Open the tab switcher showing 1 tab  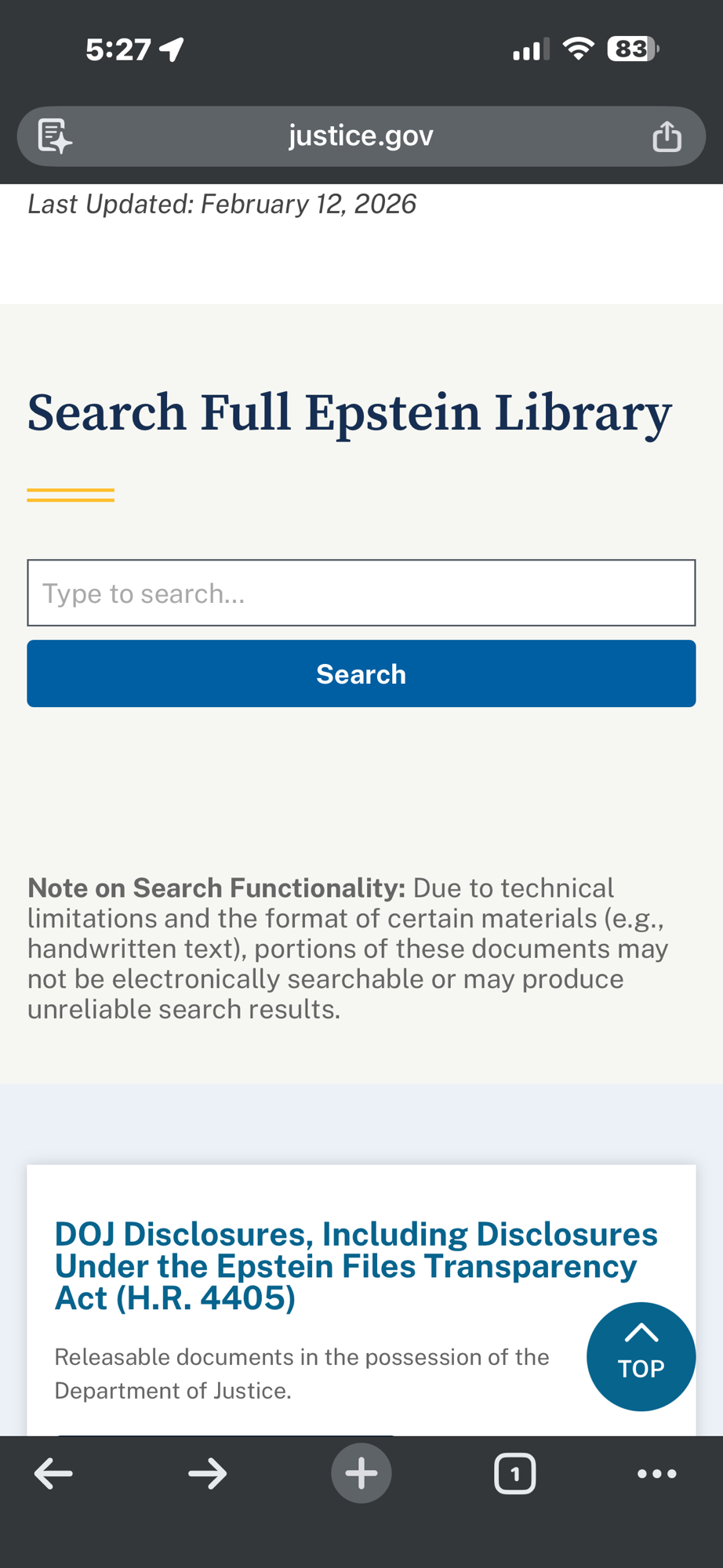[x=514, y=1474]
